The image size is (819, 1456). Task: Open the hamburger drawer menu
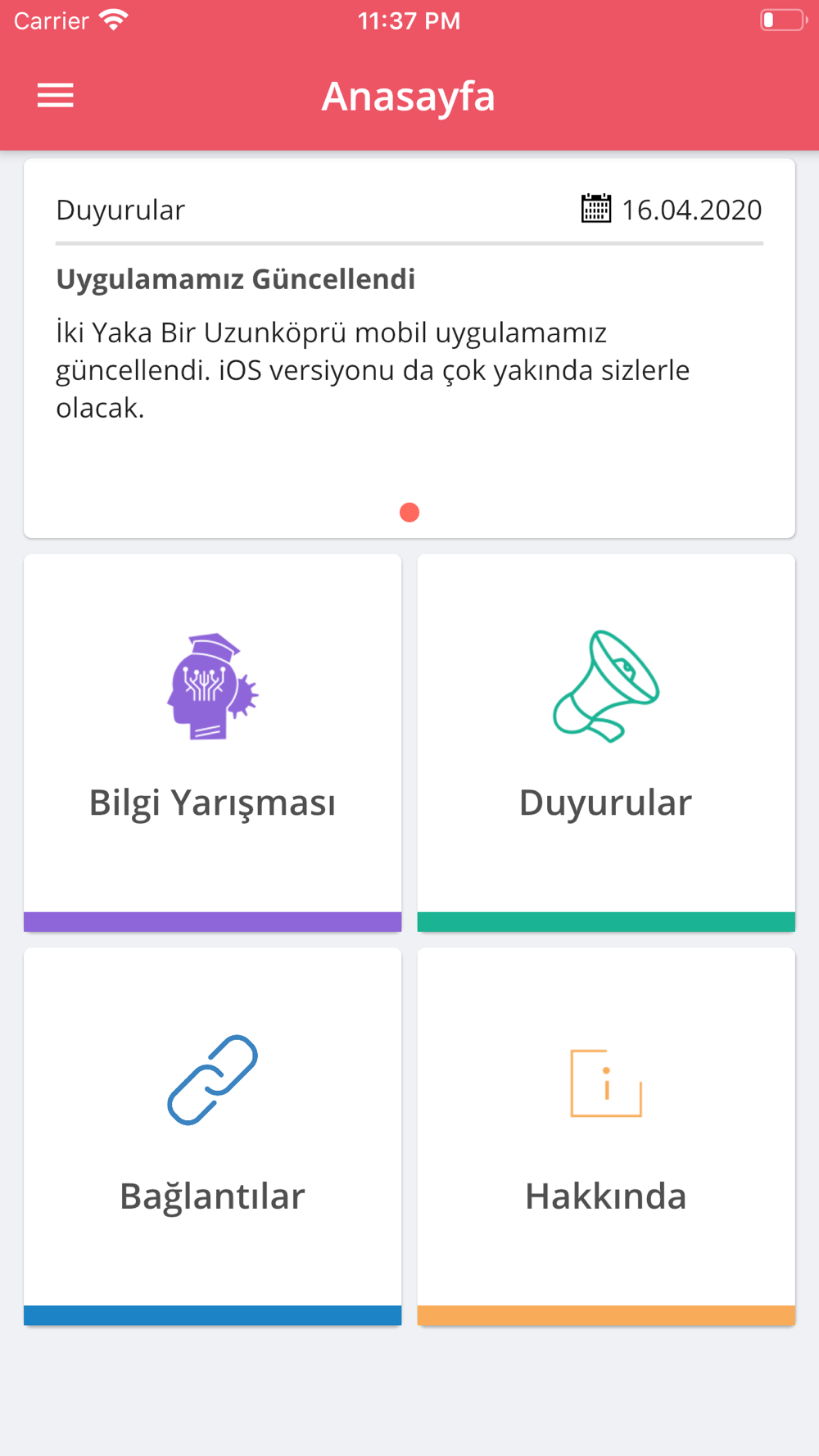pyautogui.click(x=56, y=96)
